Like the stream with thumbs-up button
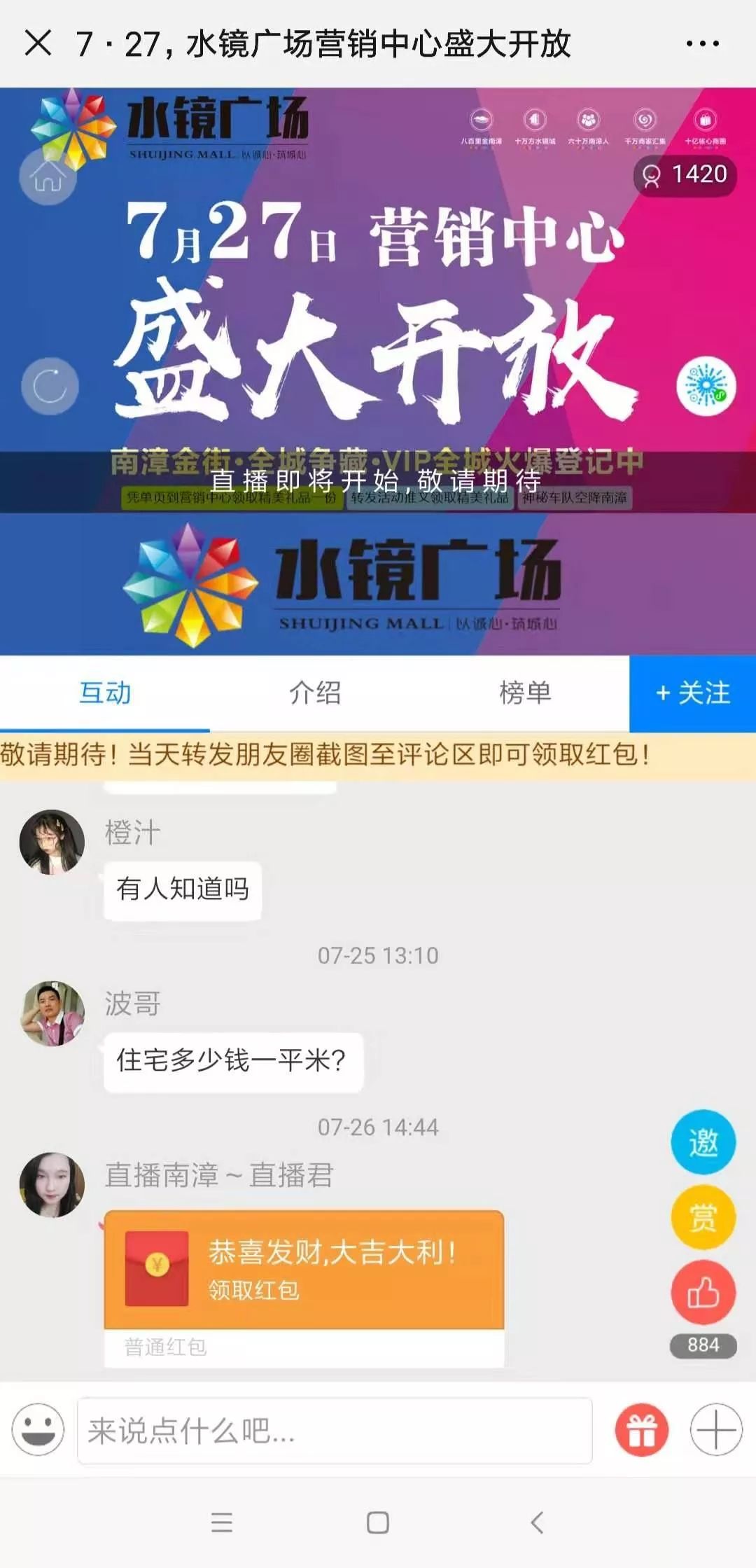The width and height of the screenshot is (756, 1568). pos(703,1293)
